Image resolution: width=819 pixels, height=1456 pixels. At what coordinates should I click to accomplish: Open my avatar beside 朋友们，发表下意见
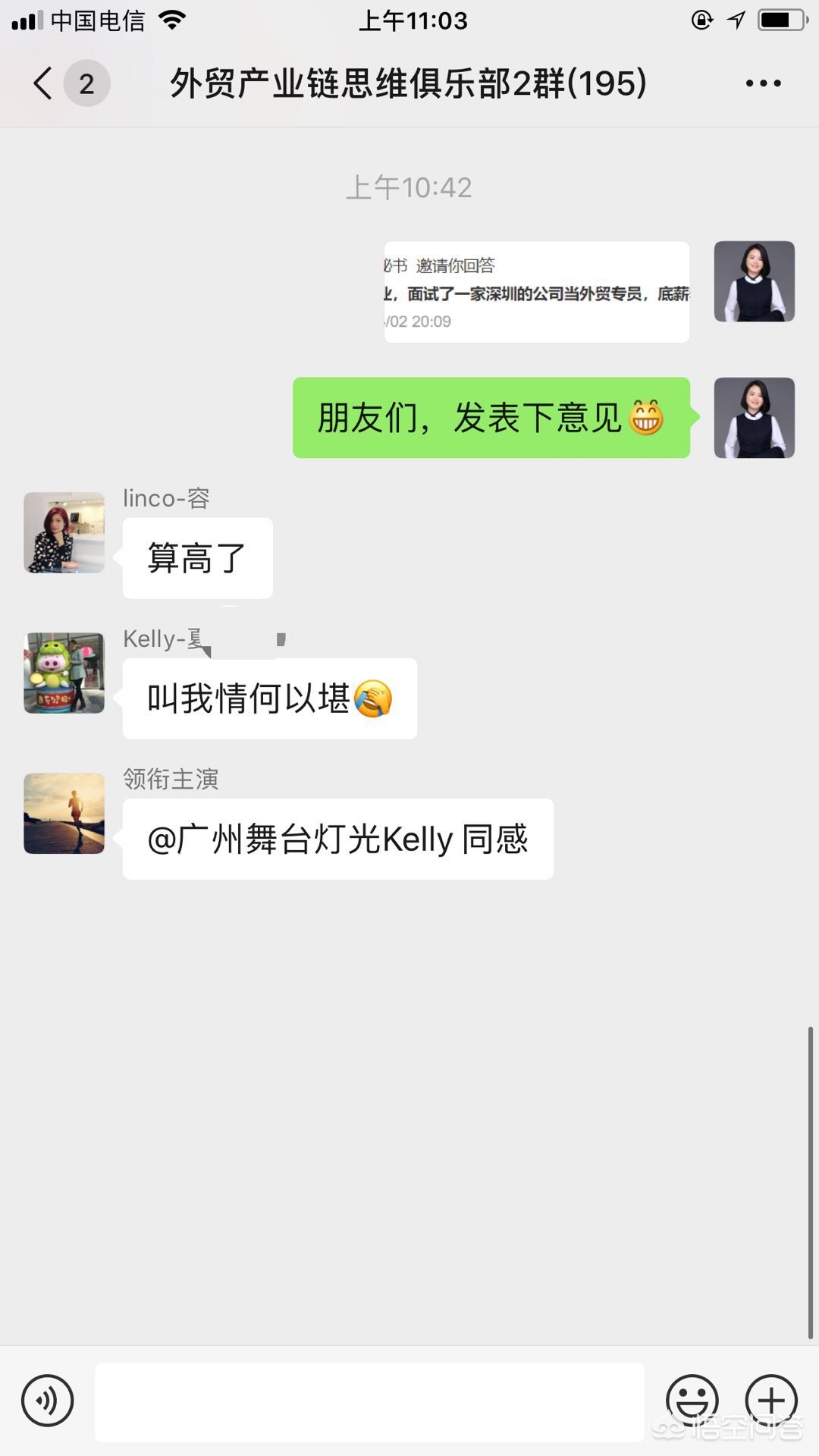pos(754,418)
